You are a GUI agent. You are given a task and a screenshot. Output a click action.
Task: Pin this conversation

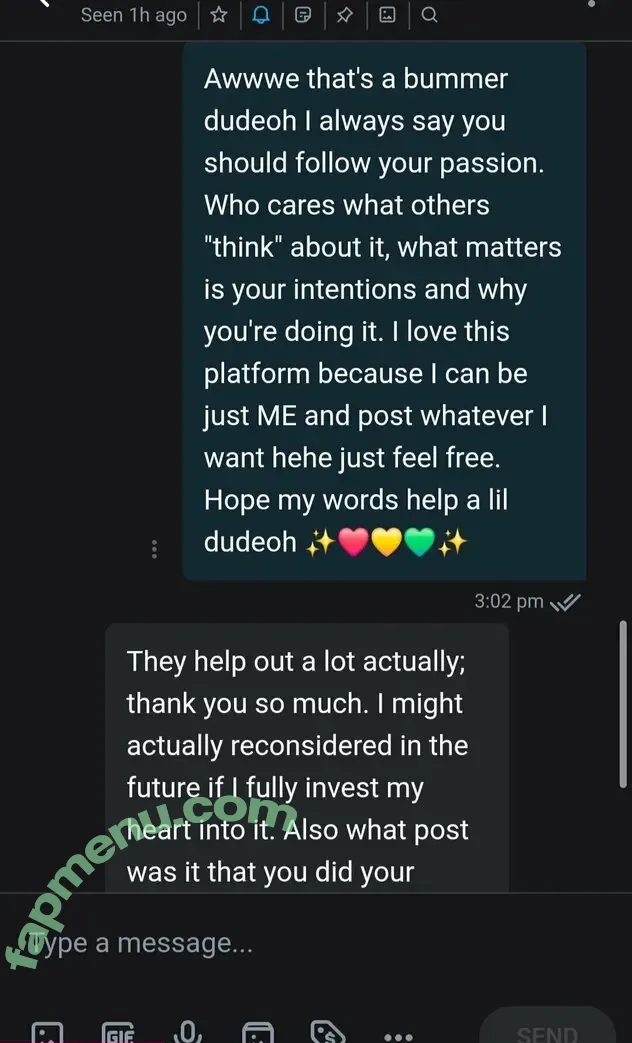(345, 15)
